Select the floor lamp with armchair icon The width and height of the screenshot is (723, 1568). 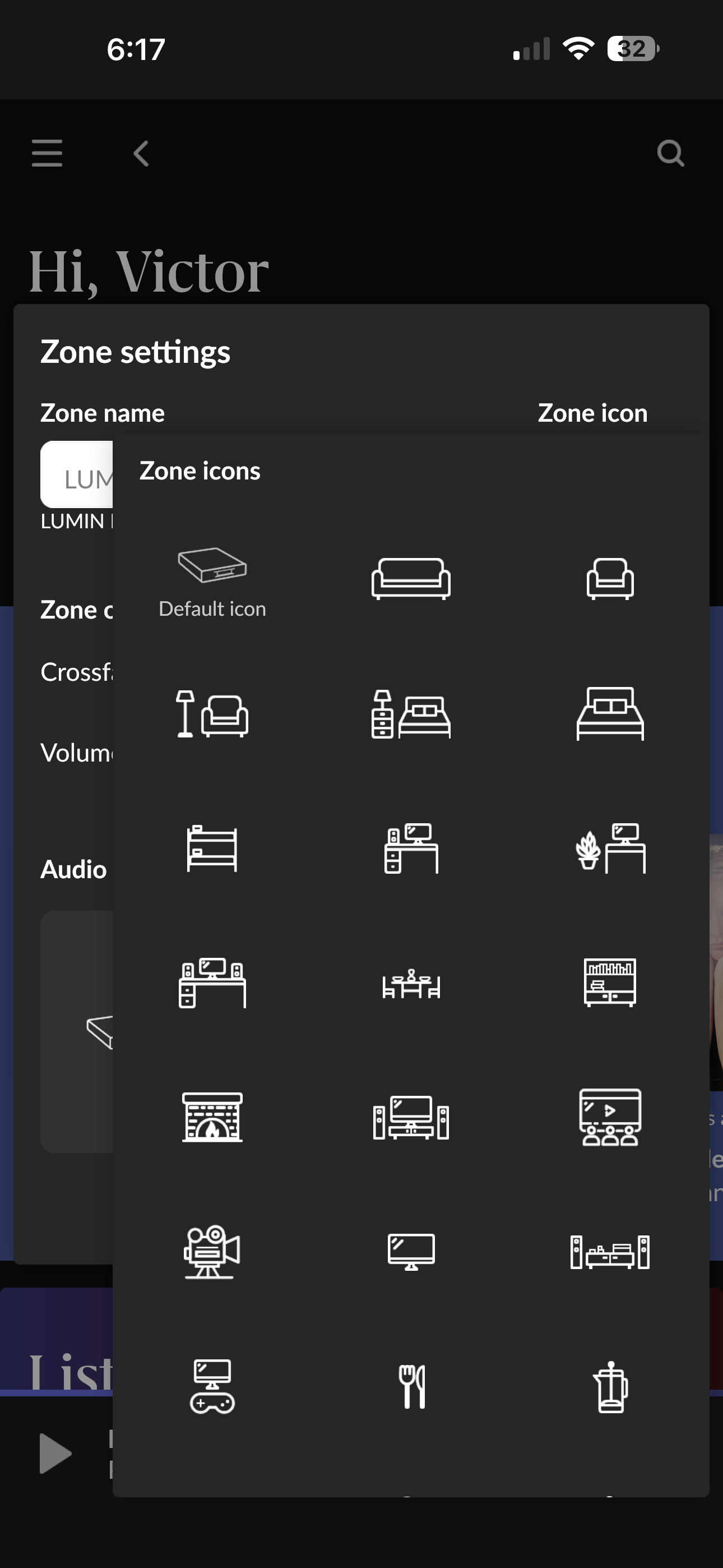coord(212,713)
